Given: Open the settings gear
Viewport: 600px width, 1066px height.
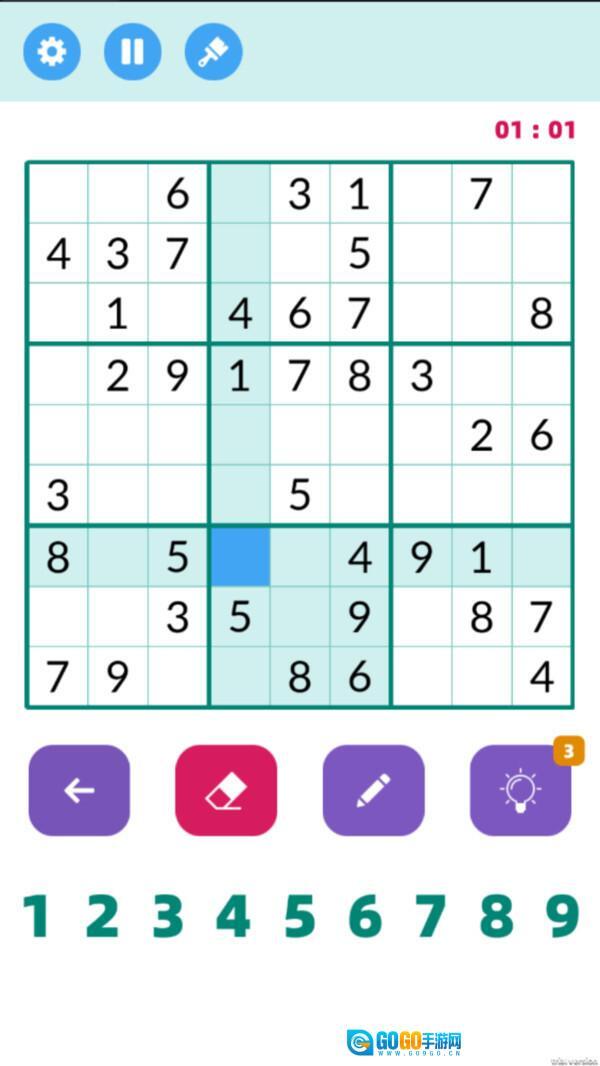Looking at the screenshot, I should [x=52, y=51].
